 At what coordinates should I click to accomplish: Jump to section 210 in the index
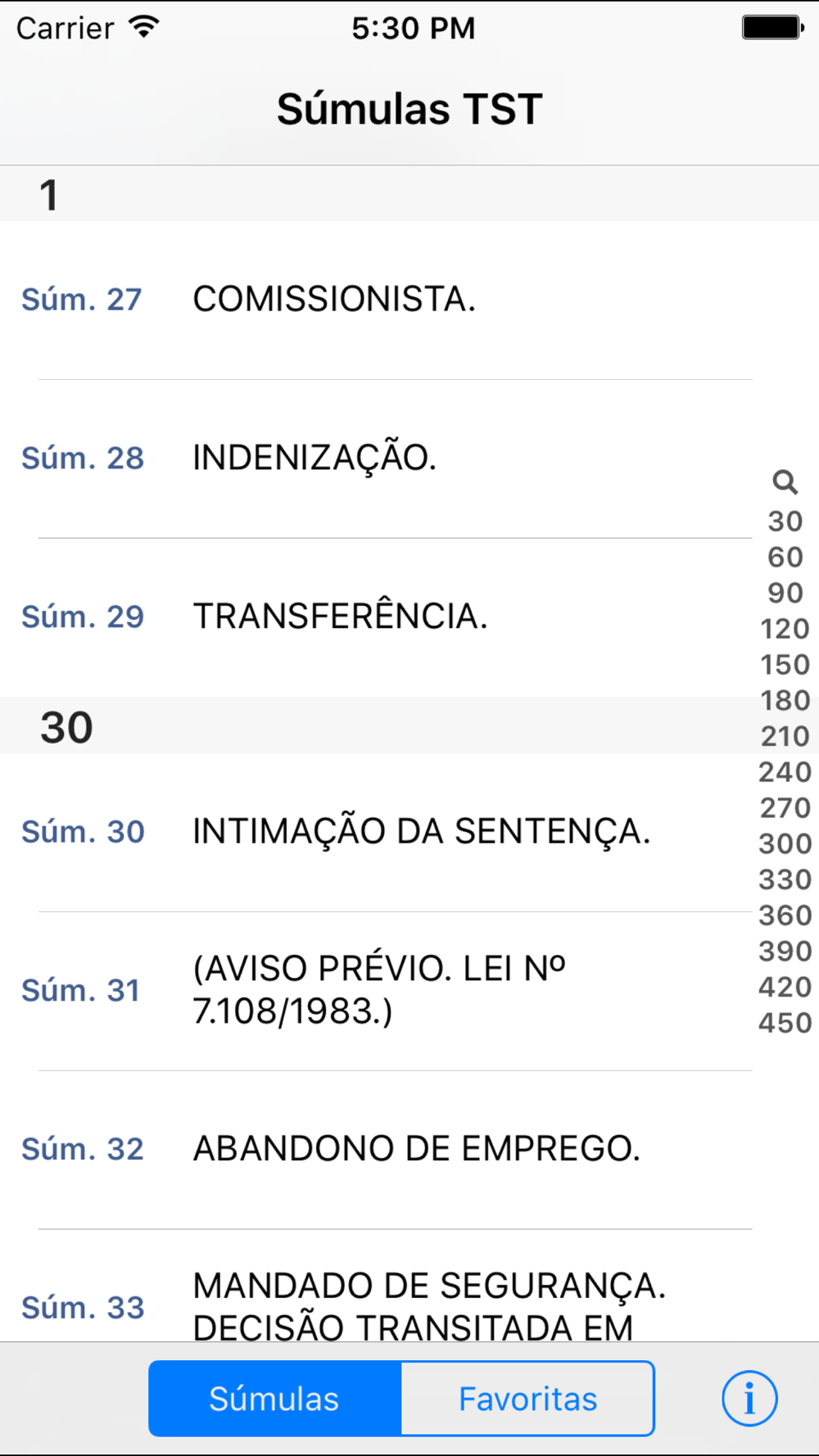click(785, 736)
